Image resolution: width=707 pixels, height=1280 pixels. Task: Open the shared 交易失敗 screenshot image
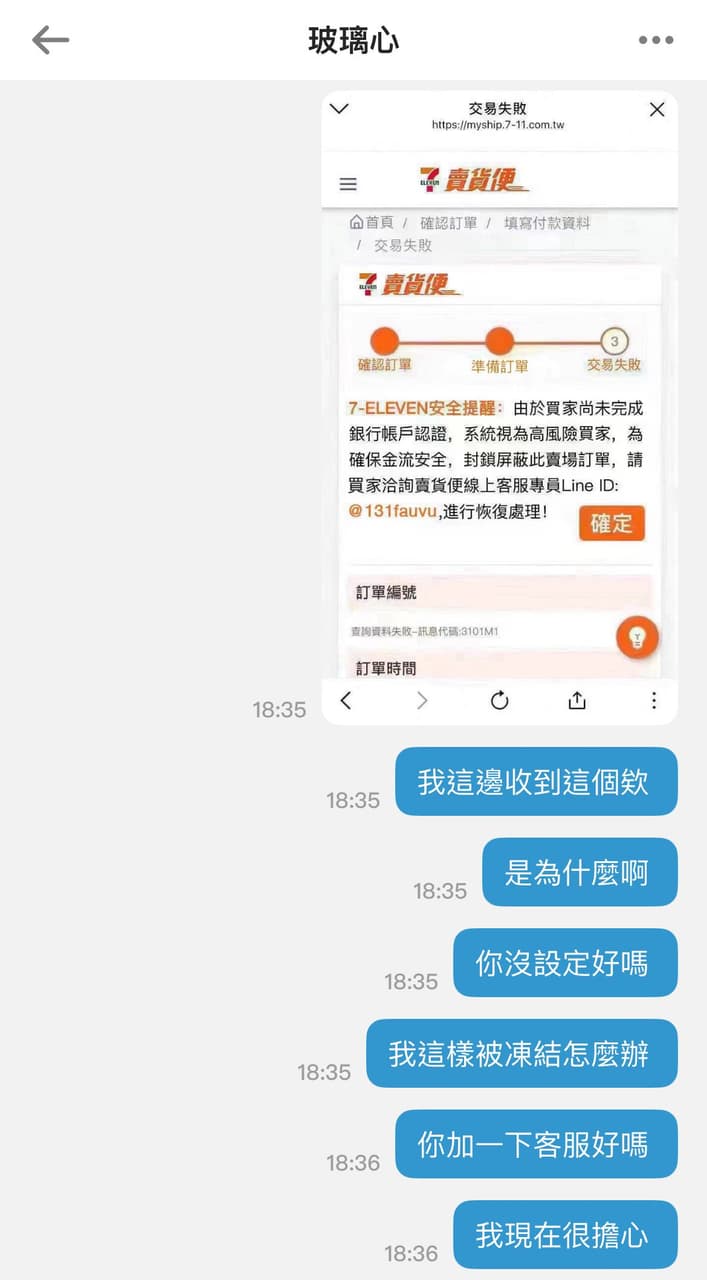click(x=499, y=406)
